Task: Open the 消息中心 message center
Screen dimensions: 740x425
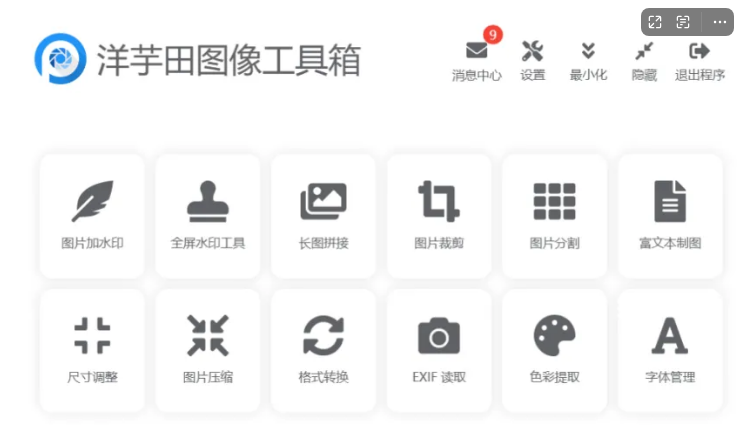Action: click(477, 60)
